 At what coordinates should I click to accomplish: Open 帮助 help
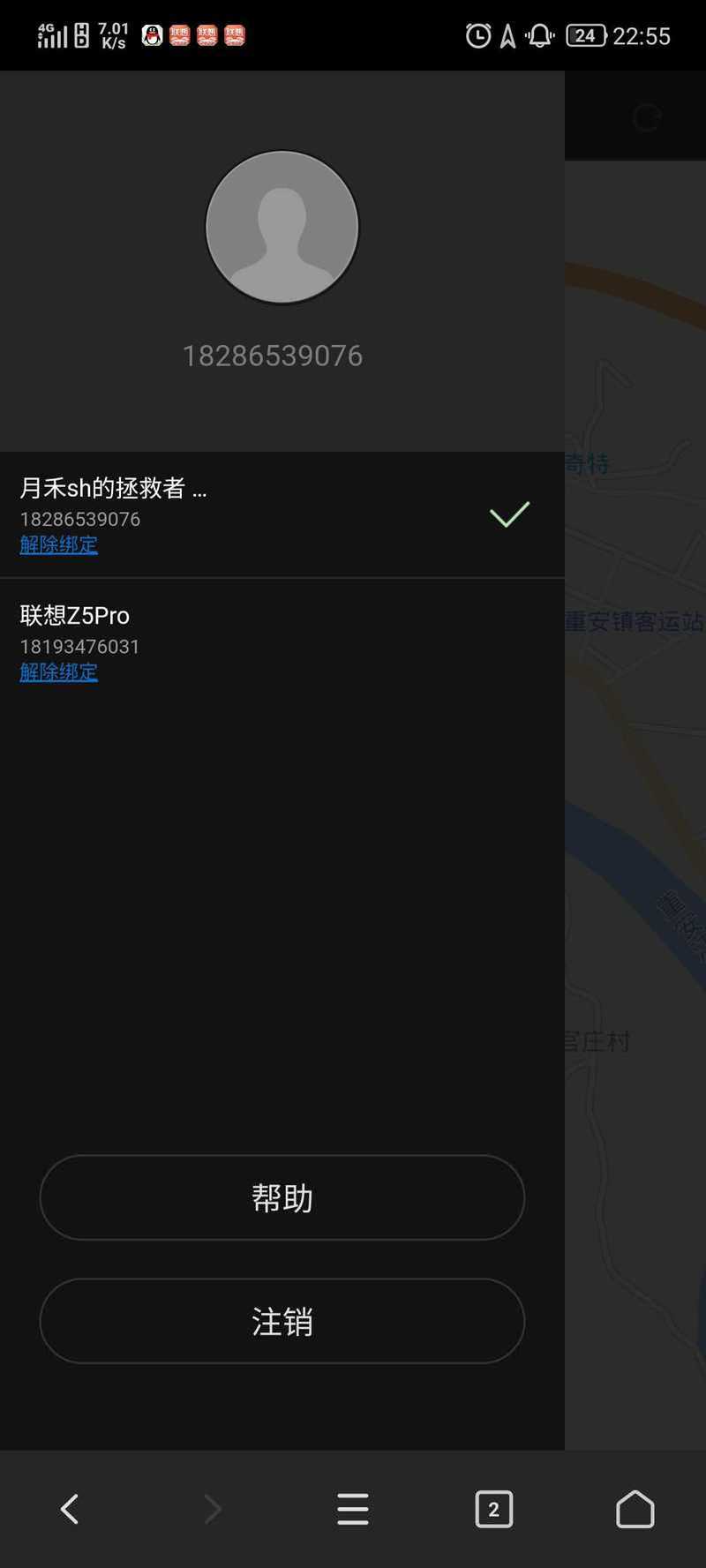(282, 1197)
